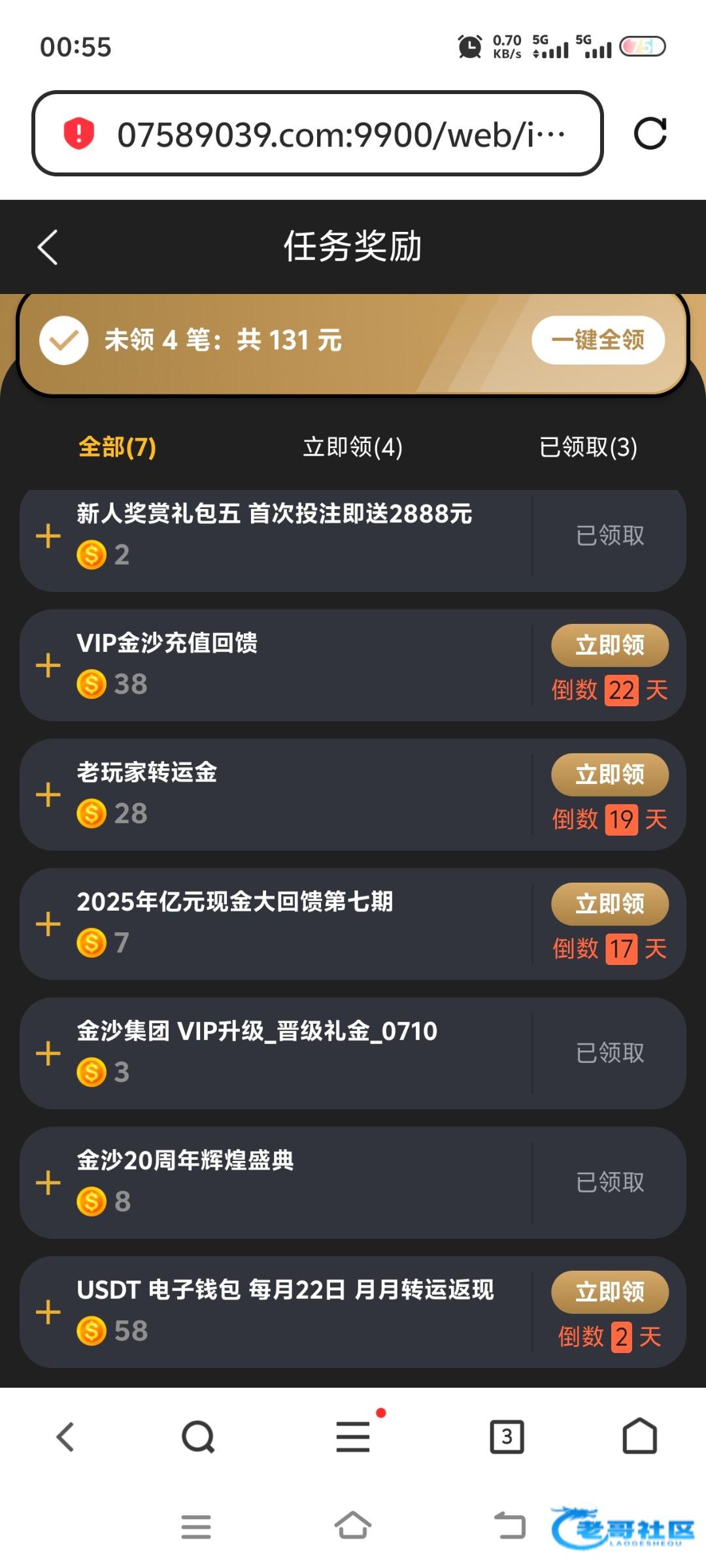706x1568 pixels.
Task: Claim the USDT 电子钱包 monthly reward
Action: [610, 1292]
